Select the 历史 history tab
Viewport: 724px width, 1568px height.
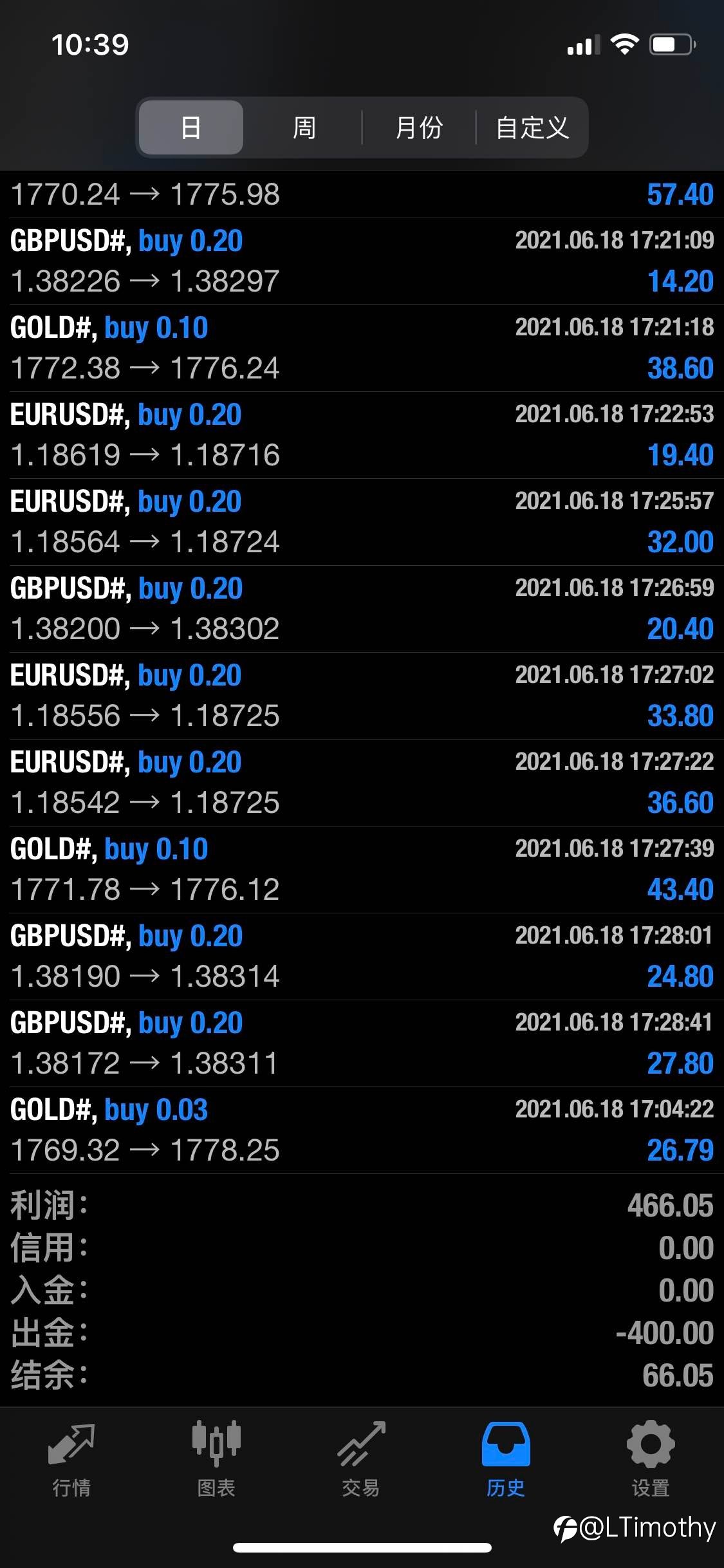[x=506, y=1459]
